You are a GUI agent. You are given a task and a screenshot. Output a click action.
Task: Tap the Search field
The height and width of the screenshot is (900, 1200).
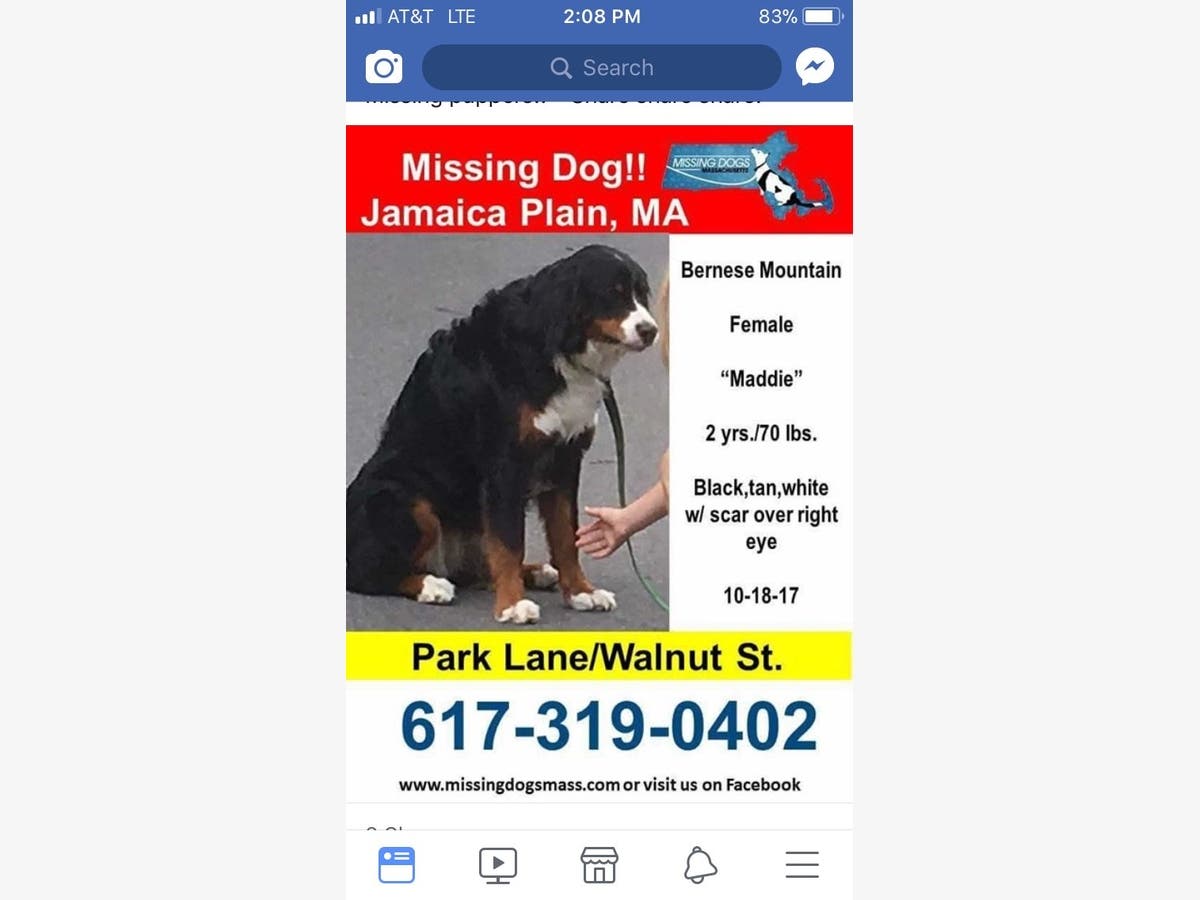pos(601,68)
